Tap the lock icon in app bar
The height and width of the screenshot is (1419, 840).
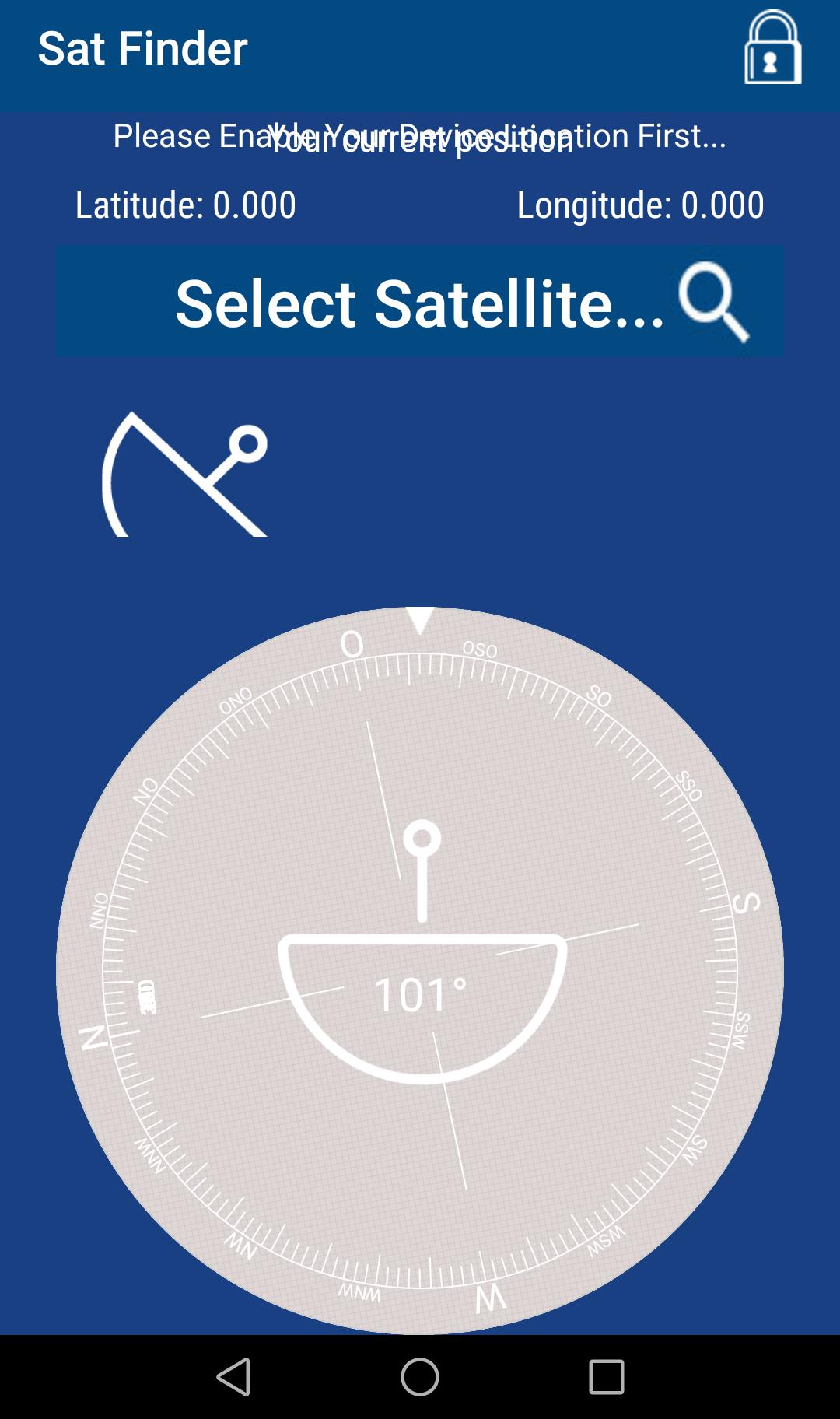[772, 48]
